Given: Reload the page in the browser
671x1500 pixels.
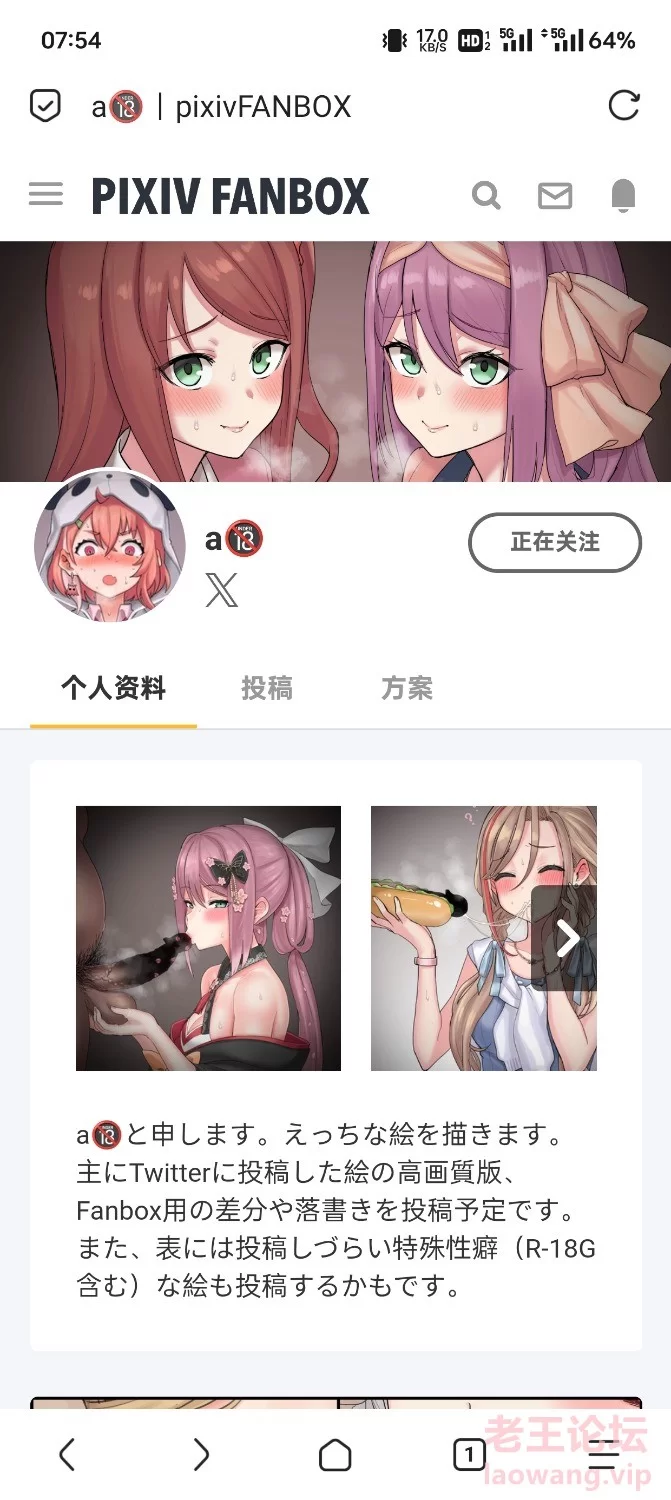Looking at the screenshot, I should tap(623, 106).
